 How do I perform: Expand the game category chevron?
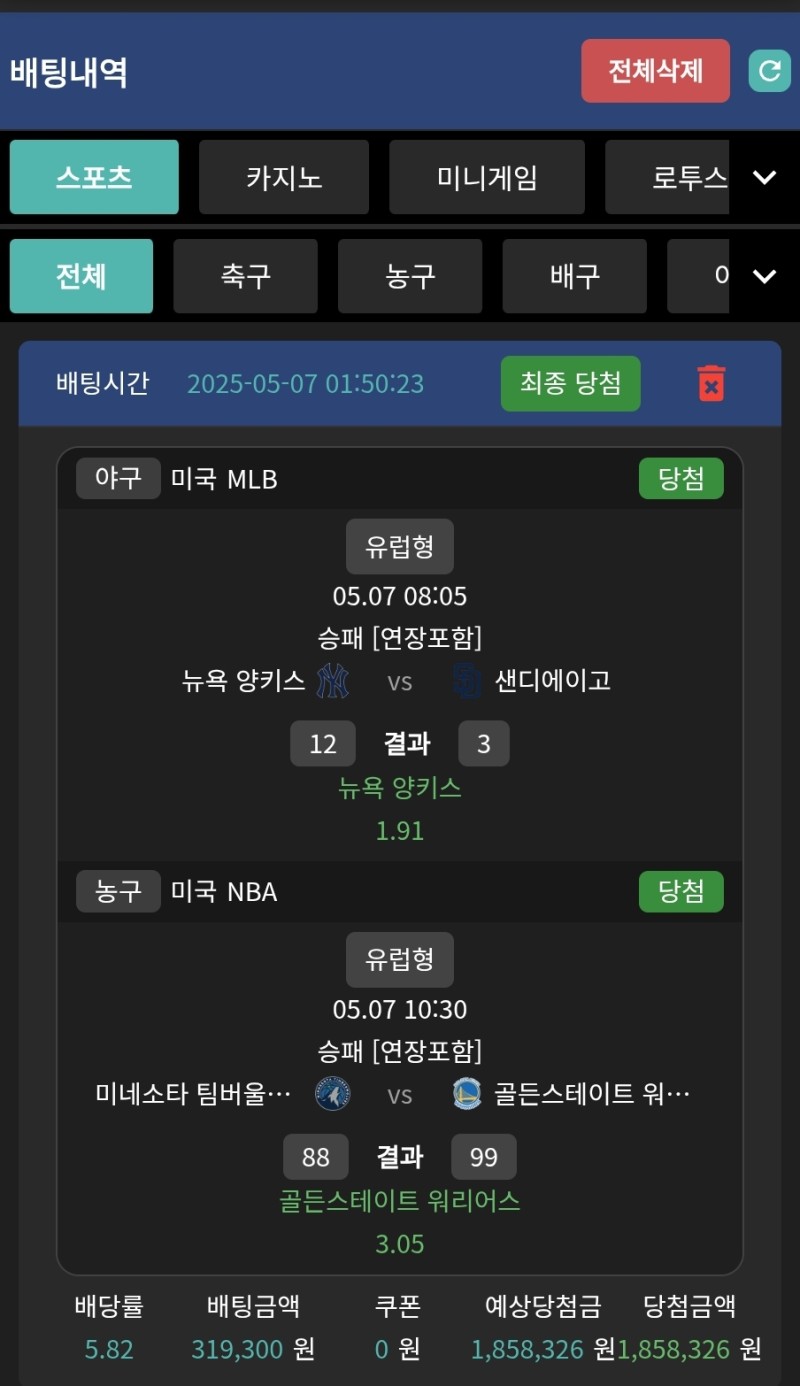tap(765, 177)
